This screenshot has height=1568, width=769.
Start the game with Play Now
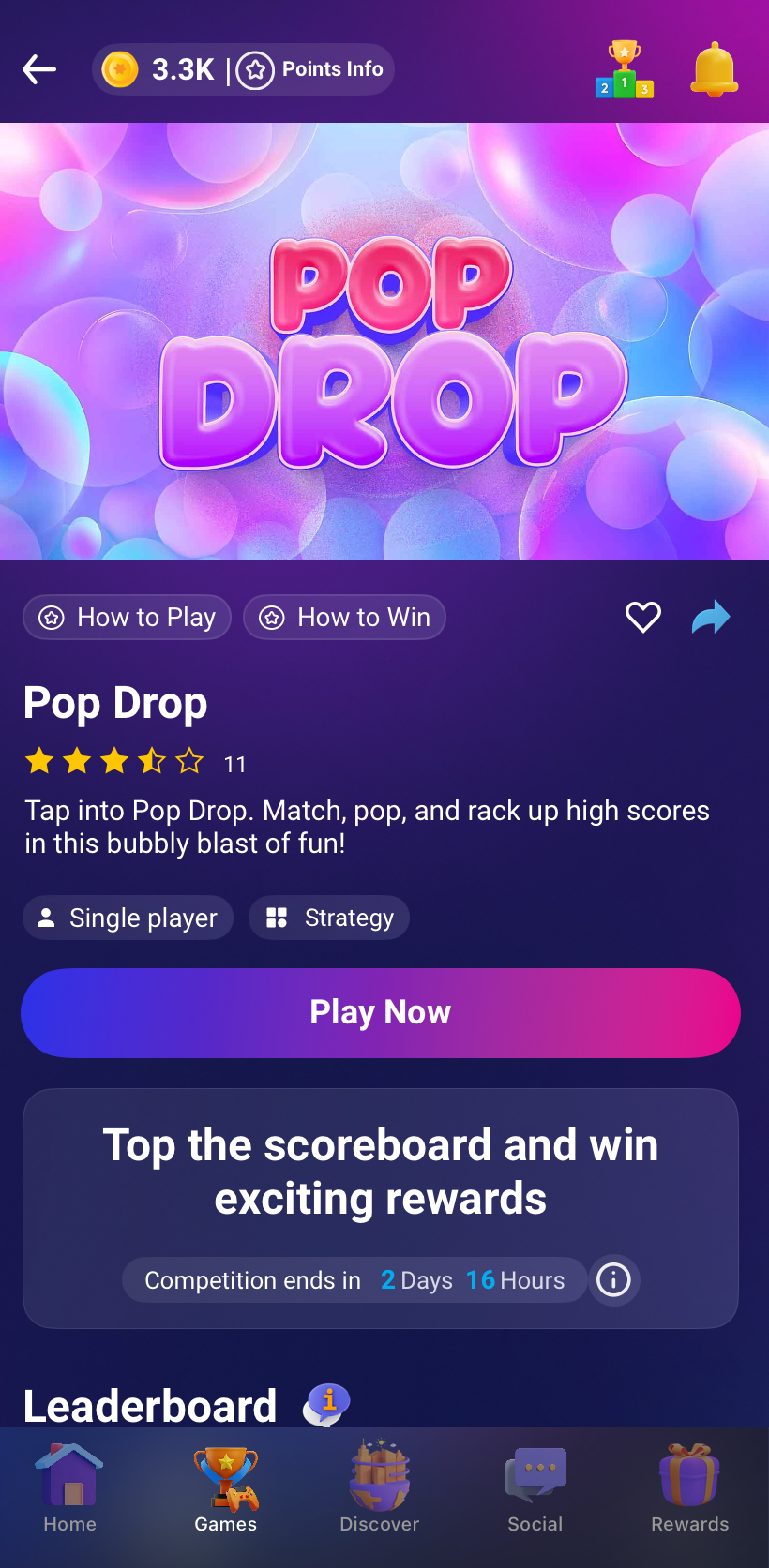point(381,1013)
